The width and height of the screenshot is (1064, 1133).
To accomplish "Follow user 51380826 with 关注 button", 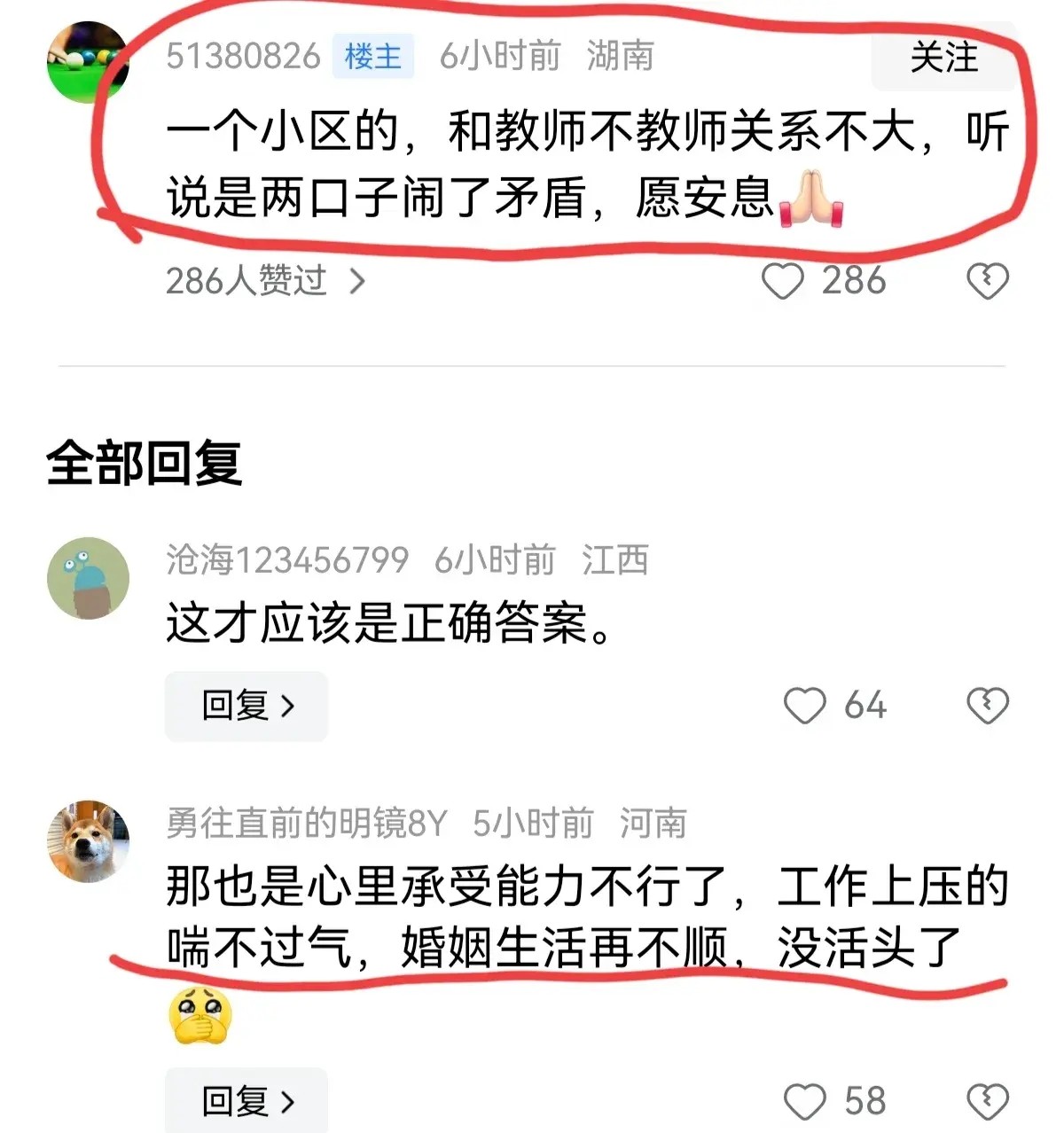I will (943, 59).
